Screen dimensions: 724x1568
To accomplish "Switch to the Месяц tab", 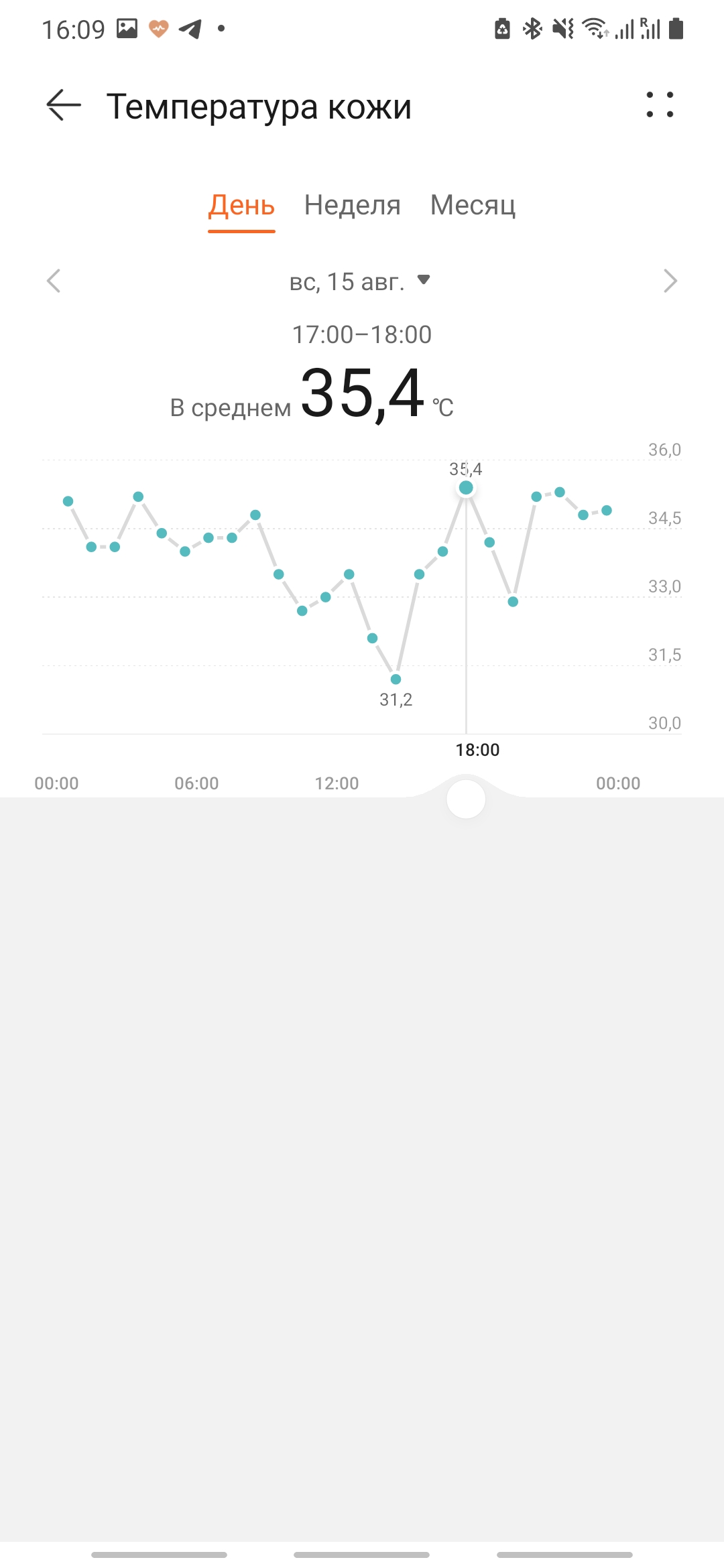I will (473, 205).
